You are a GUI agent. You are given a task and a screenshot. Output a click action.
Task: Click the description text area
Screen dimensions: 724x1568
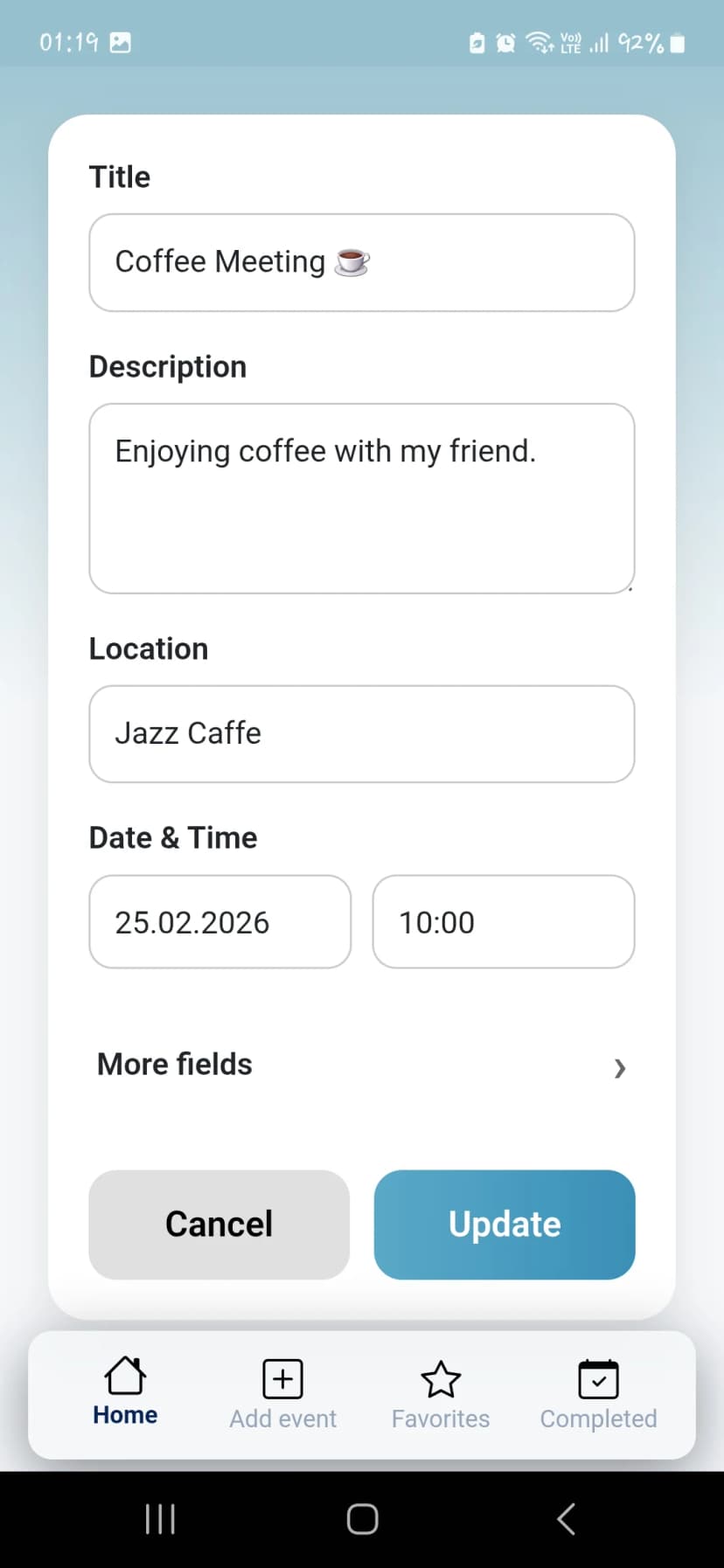click(x=361, y=496)
